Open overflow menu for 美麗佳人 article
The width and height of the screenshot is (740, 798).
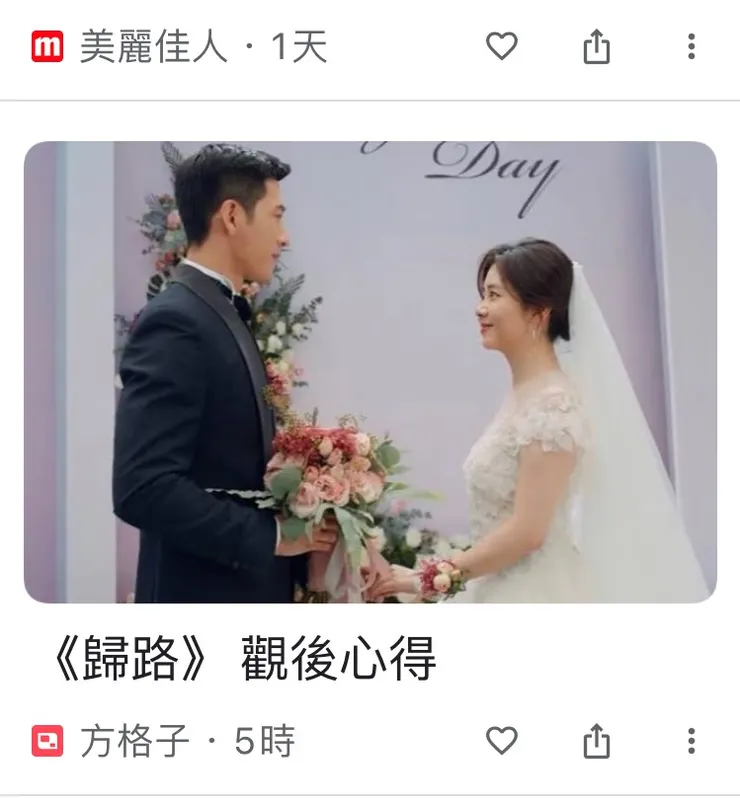tap(691, 46)
